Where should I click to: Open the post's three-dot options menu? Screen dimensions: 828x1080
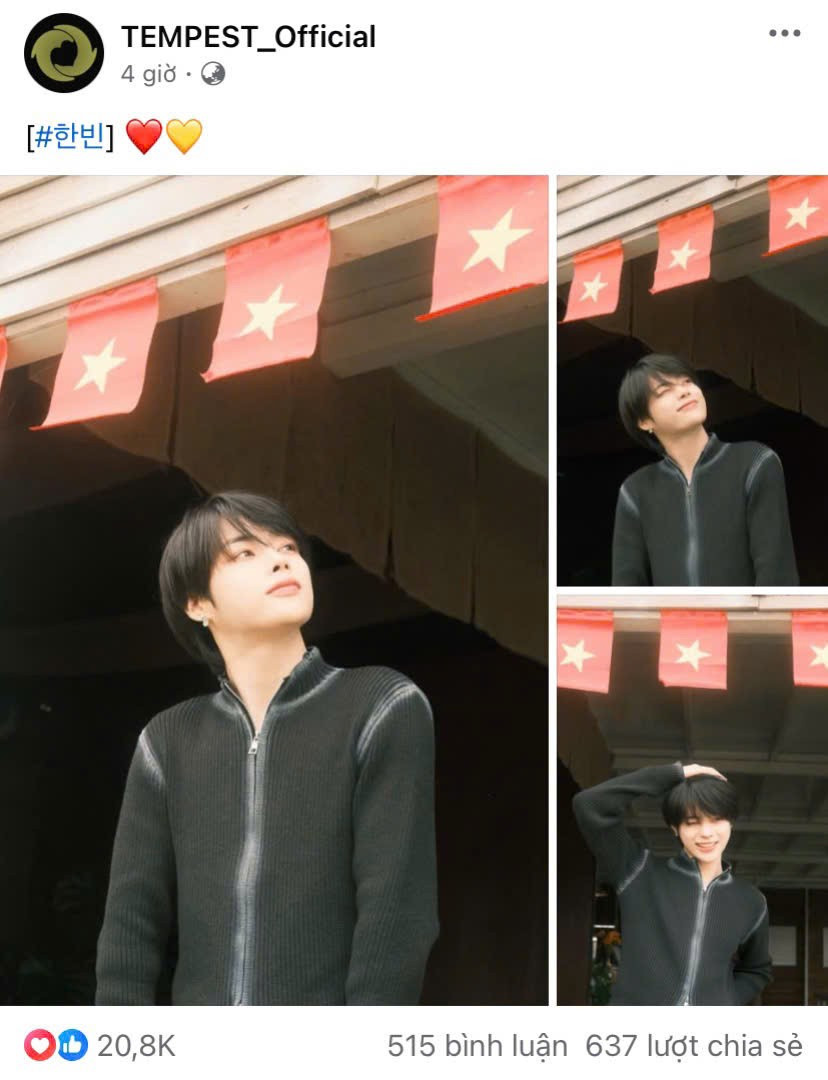(784, 35)
